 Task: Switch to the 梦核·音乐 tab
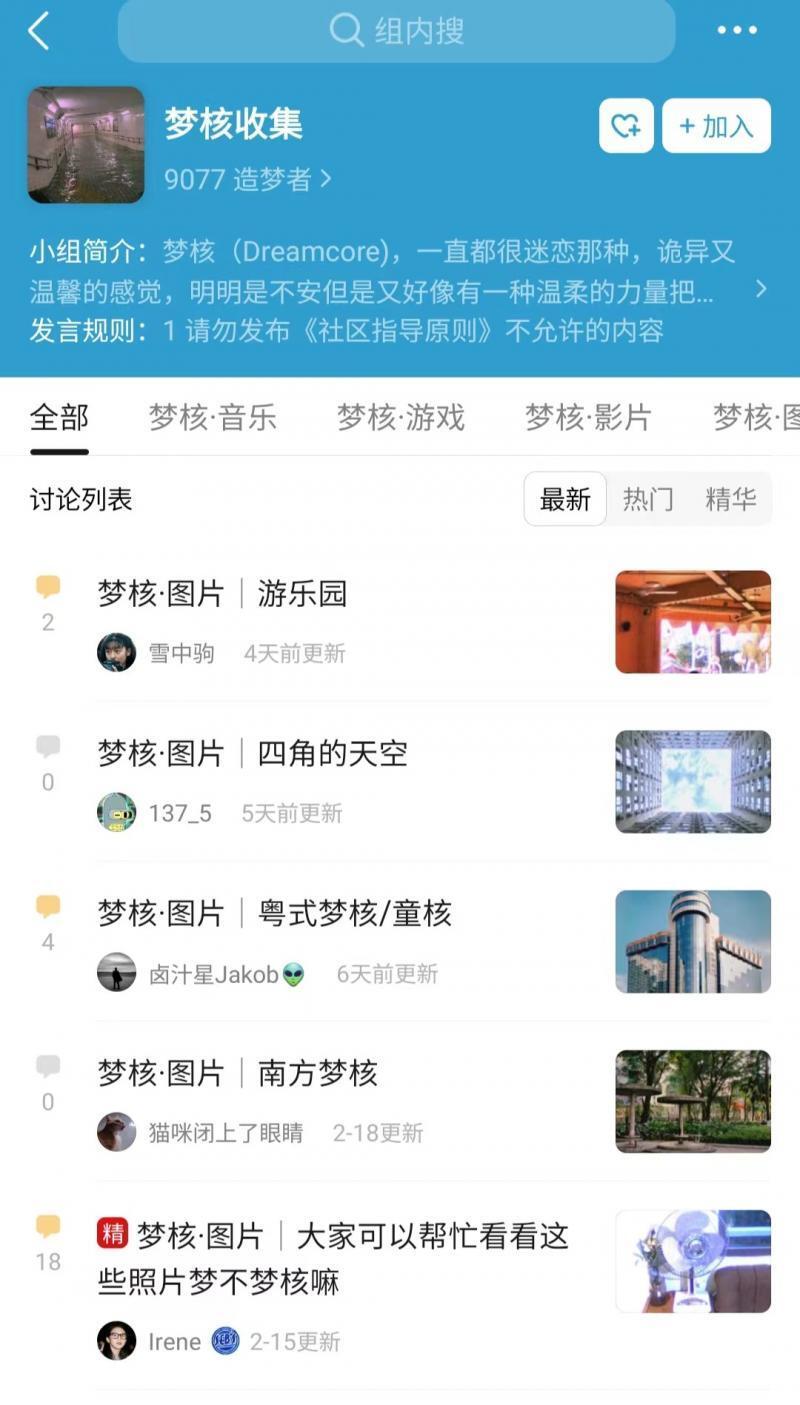click(212, 417)
